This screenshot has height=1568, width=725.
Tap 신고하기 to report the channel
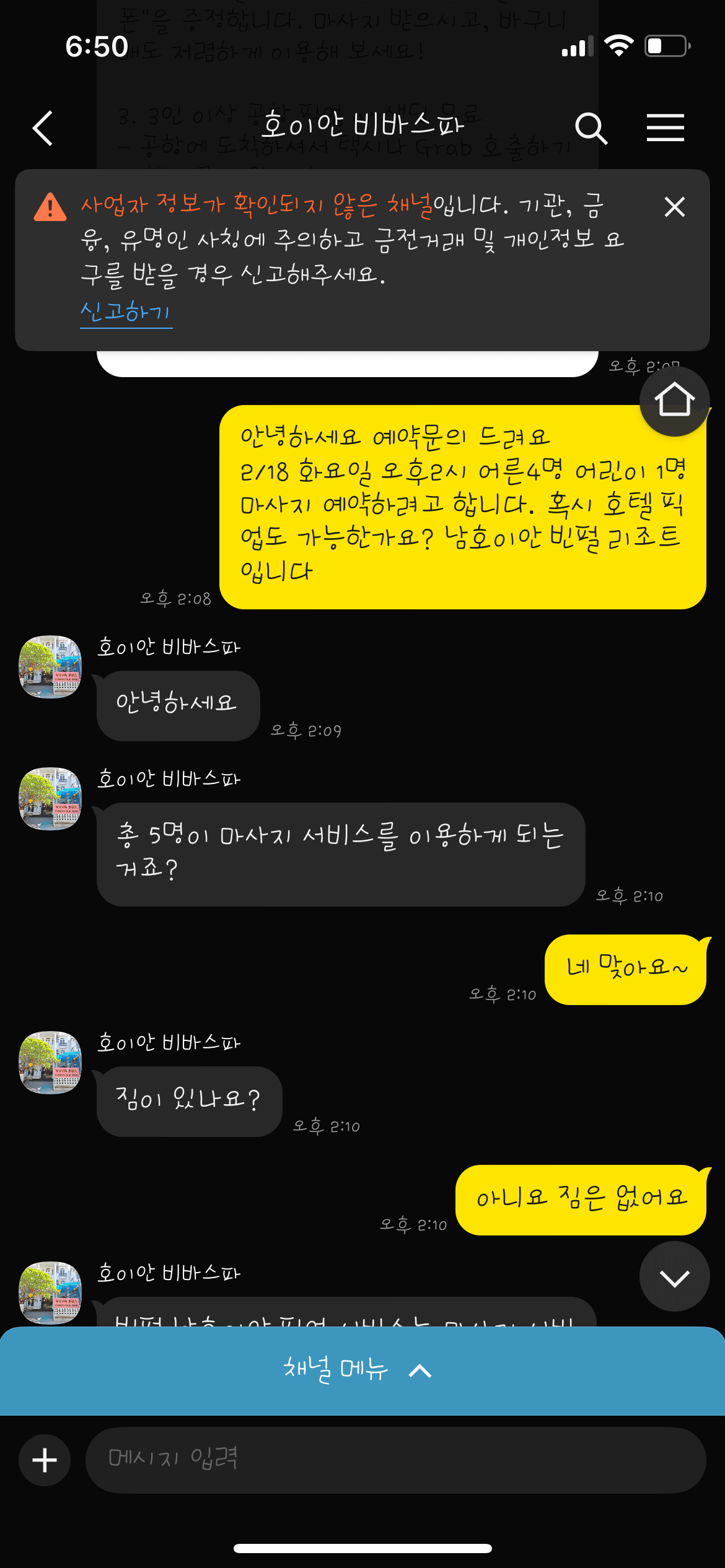click(x=126, y=313)
